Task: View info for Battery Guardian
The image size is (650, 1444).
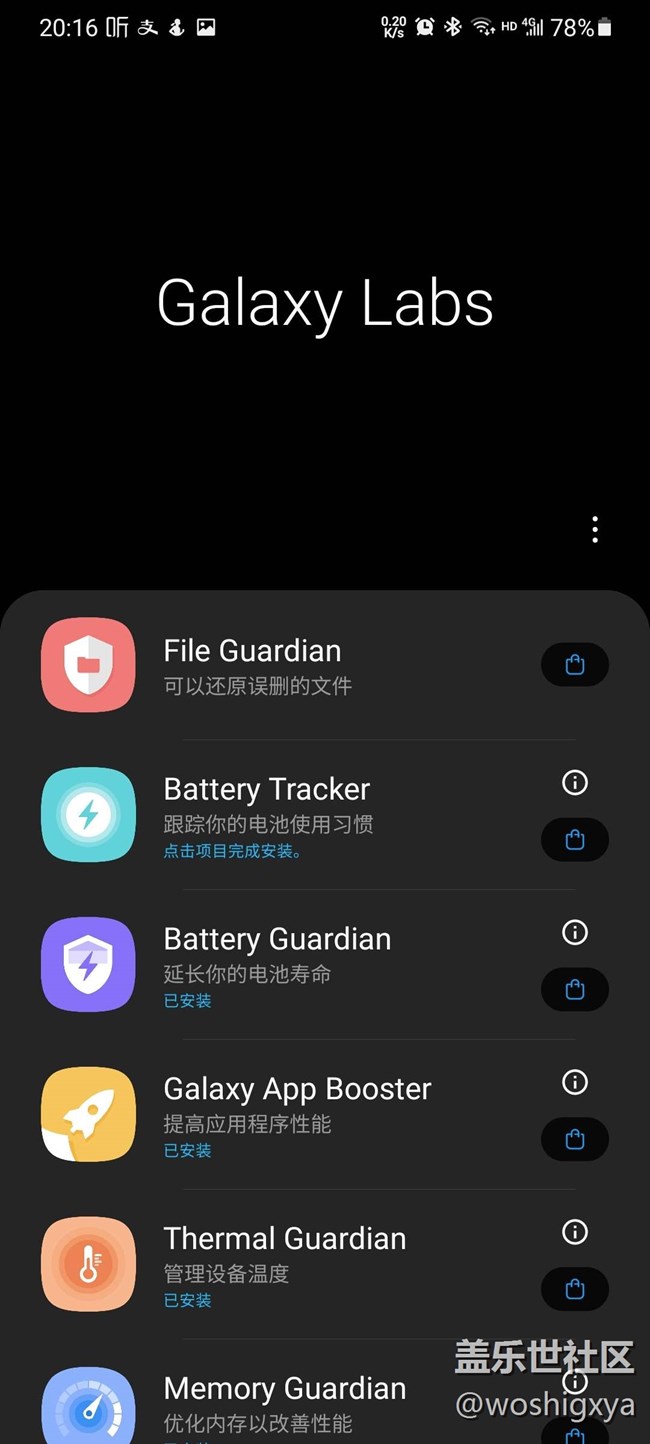Action: point(575,933)
